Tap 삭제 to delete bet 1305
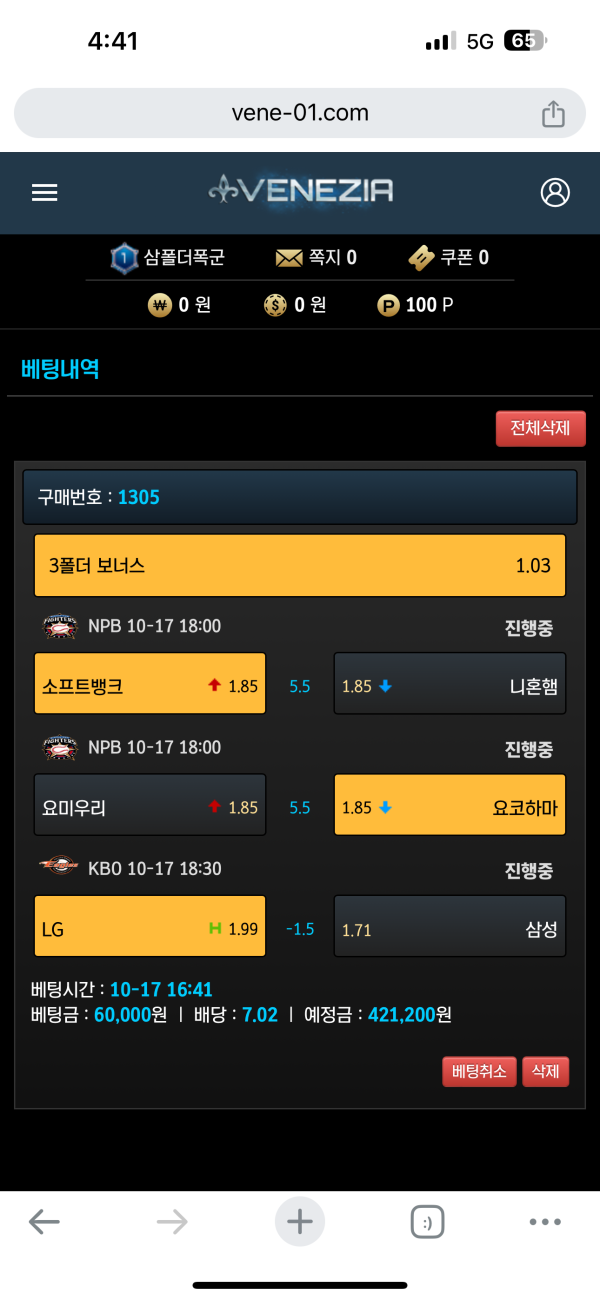Image resolution: width=600 pixels, height=1300 pixels. [545, 1072]
